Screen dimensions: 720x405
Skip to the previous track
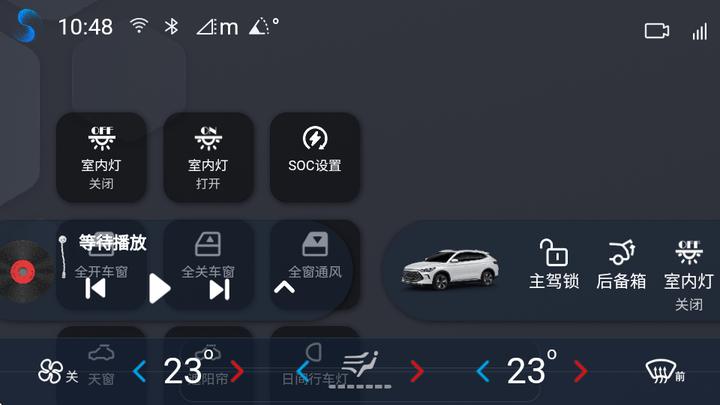pyautogui.click(x=96, y=289)
